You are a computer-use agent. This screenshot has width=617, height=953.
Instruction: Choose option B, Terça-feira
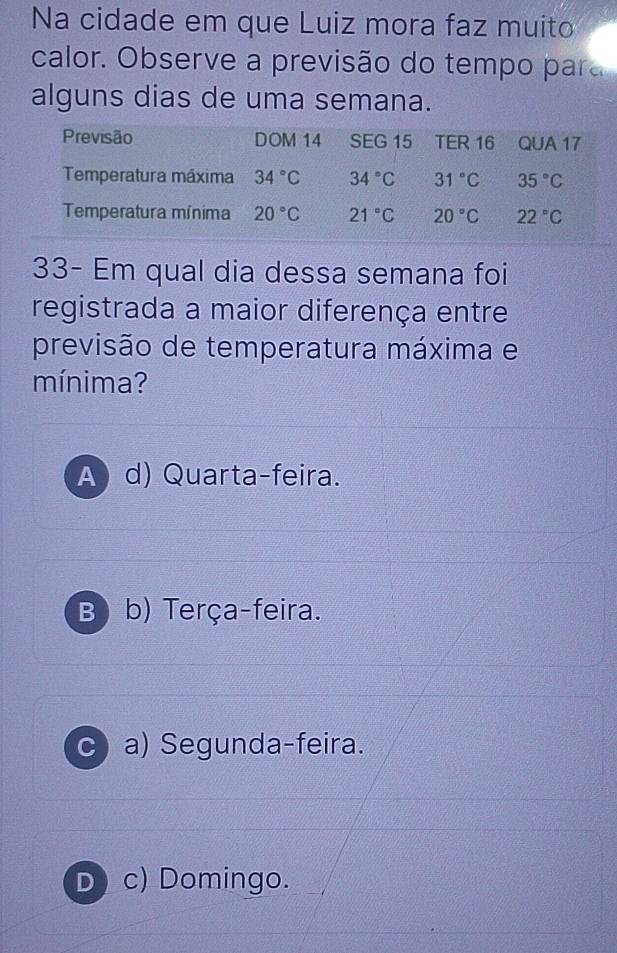tap(319, 613)
